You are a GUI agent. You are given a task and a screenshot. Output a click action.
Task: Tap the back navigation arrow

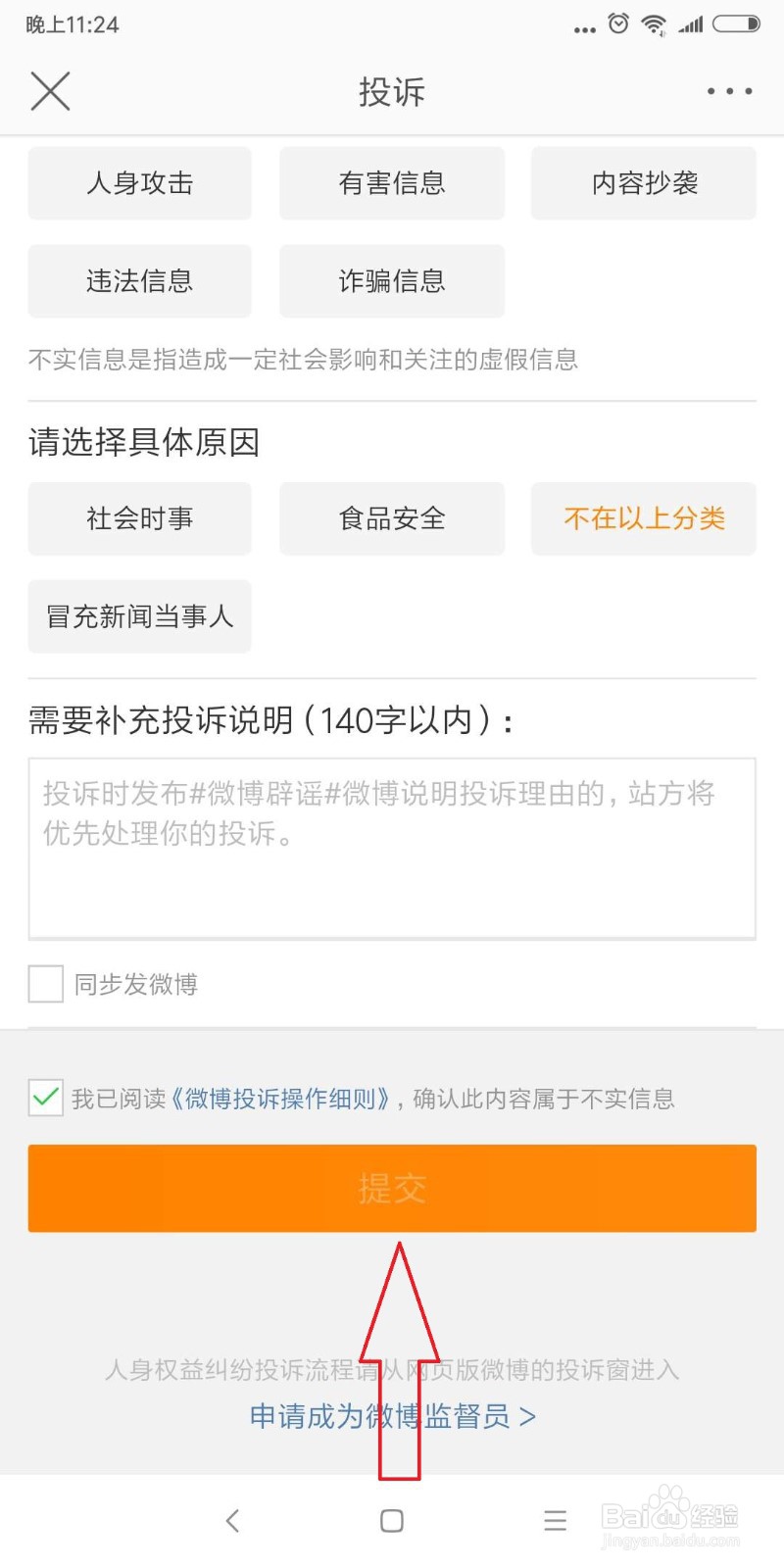233,1521
